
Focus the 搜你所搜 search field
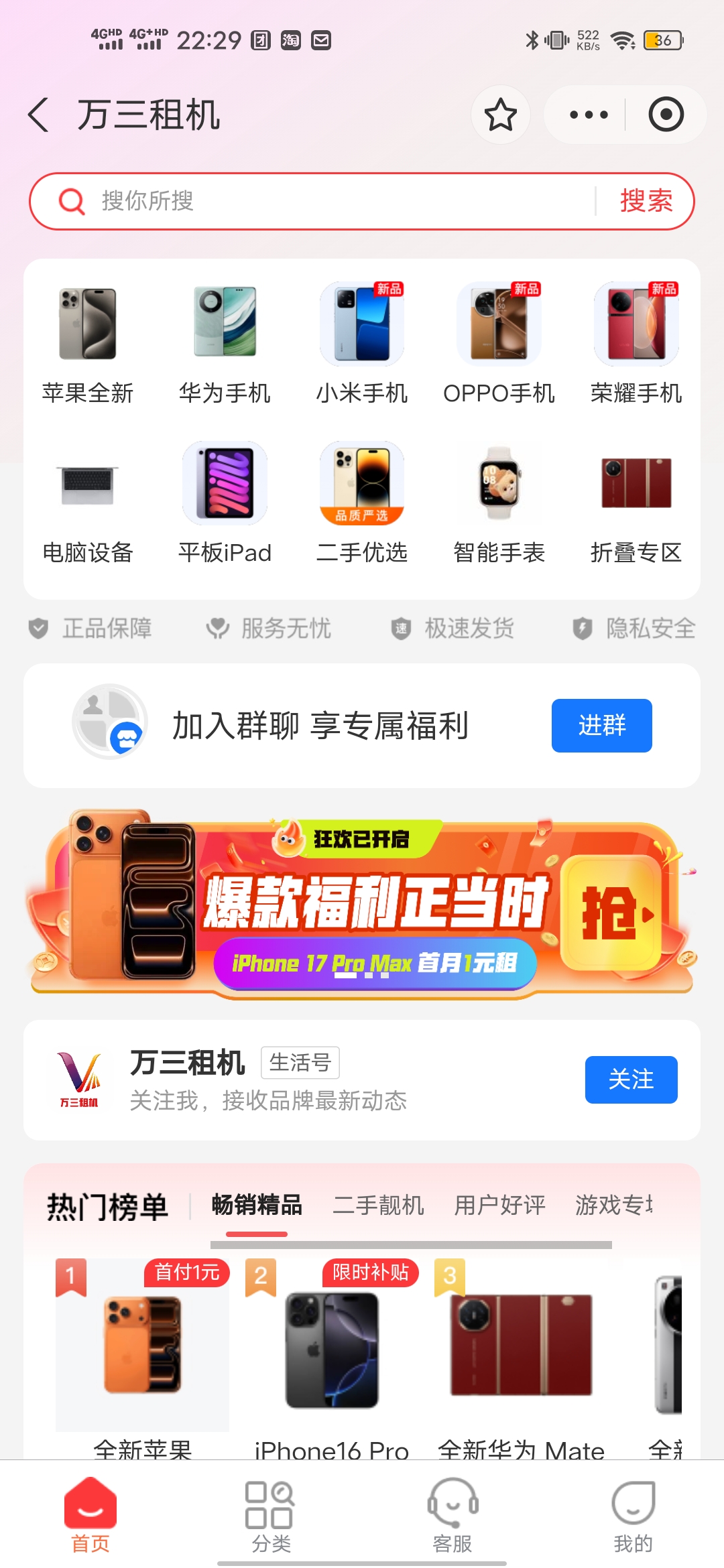click(x=335, y=201)
